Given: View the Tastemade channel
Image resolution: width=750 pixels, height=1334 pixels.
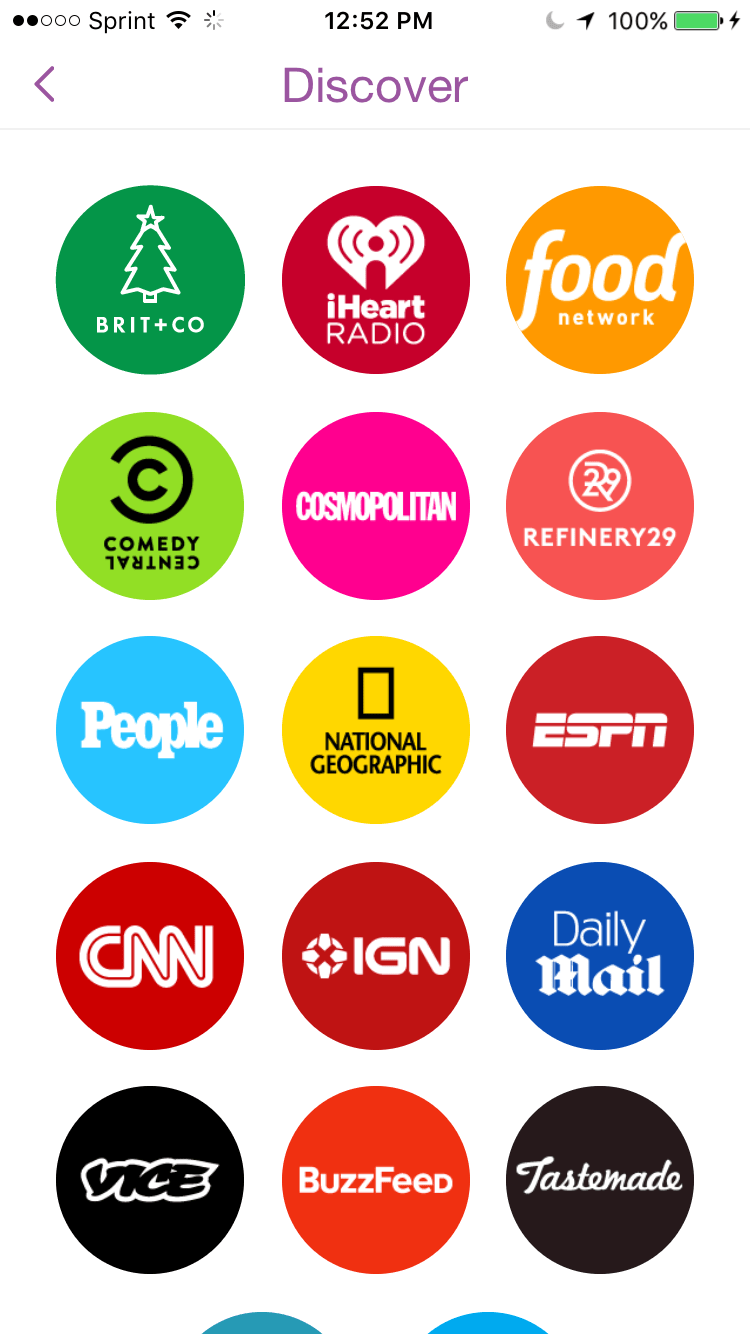Looking at the screenshot, I should coord(600,1180).
